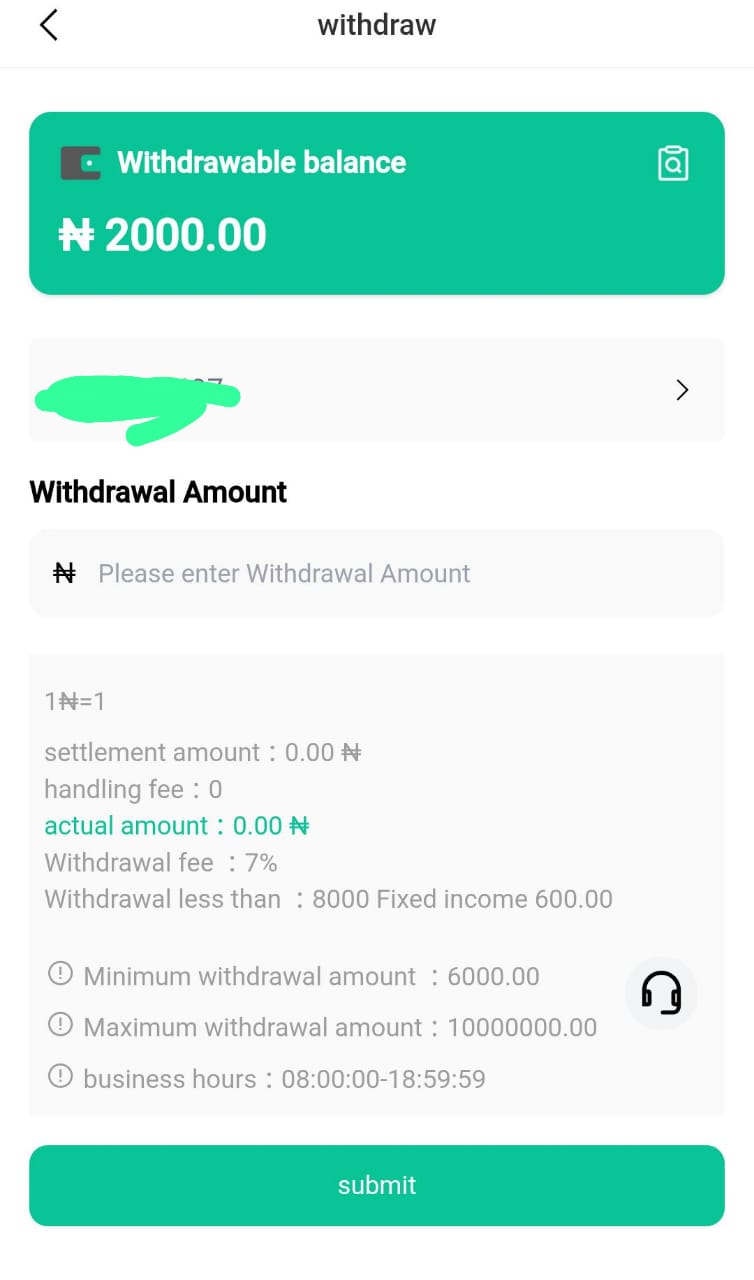Open withdrawal records via the clipboard-search icon
This screenshot has width=754, height=1280.
pos(673,162)
